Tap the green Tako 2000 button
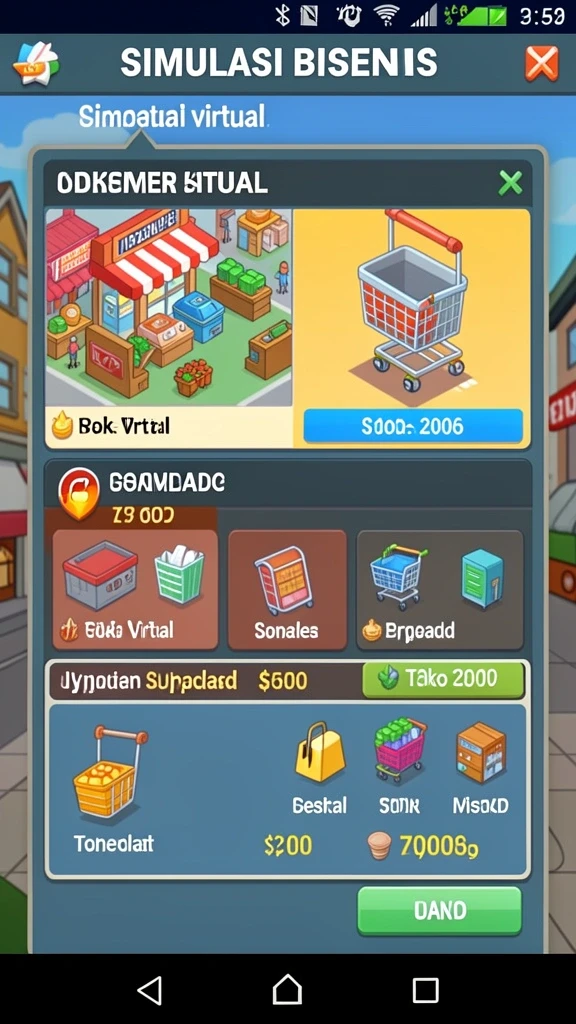The image size is (576, 1024). [x=443, y=680]
